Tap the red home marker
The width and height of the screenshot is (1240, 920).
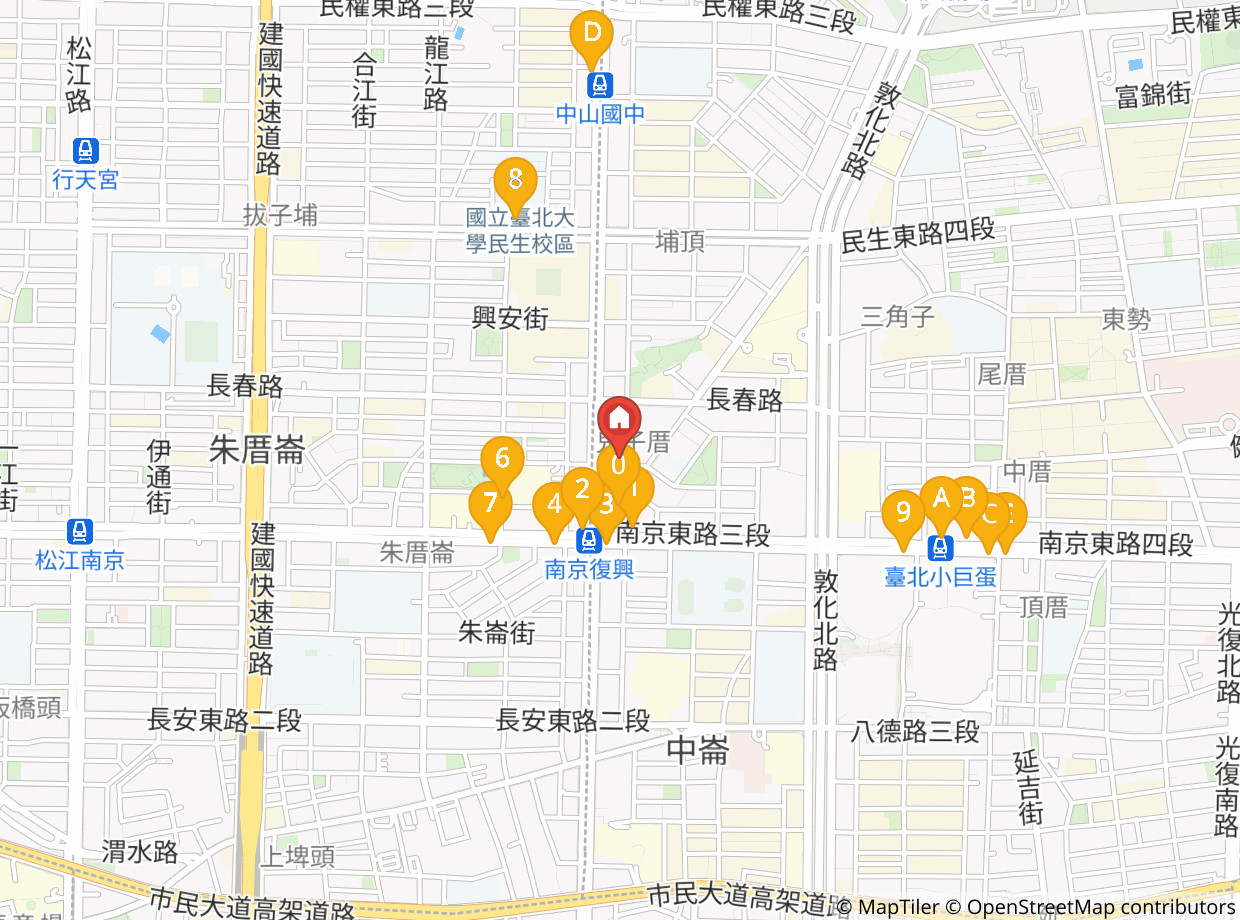[619, 417]
